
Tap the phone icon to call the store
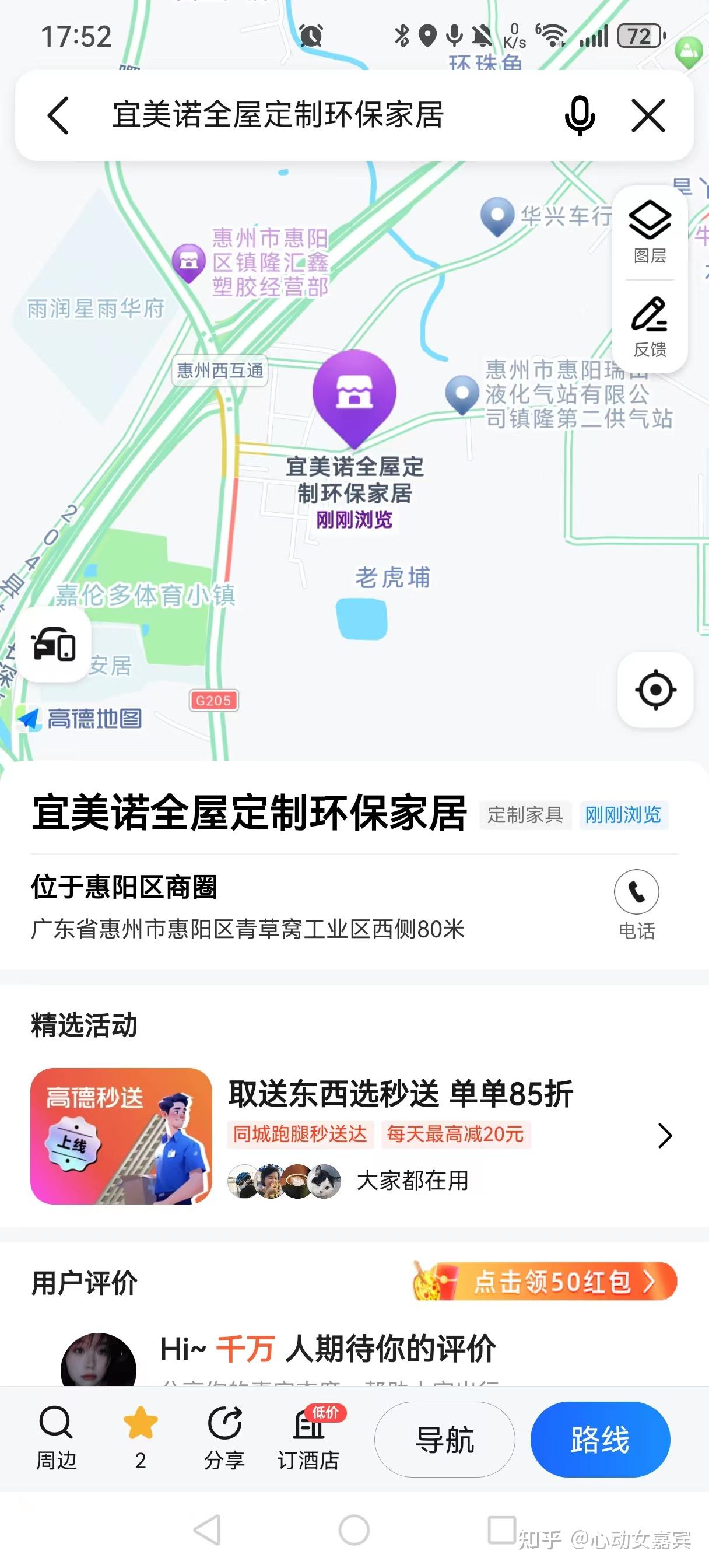click(x=637, y=892)
